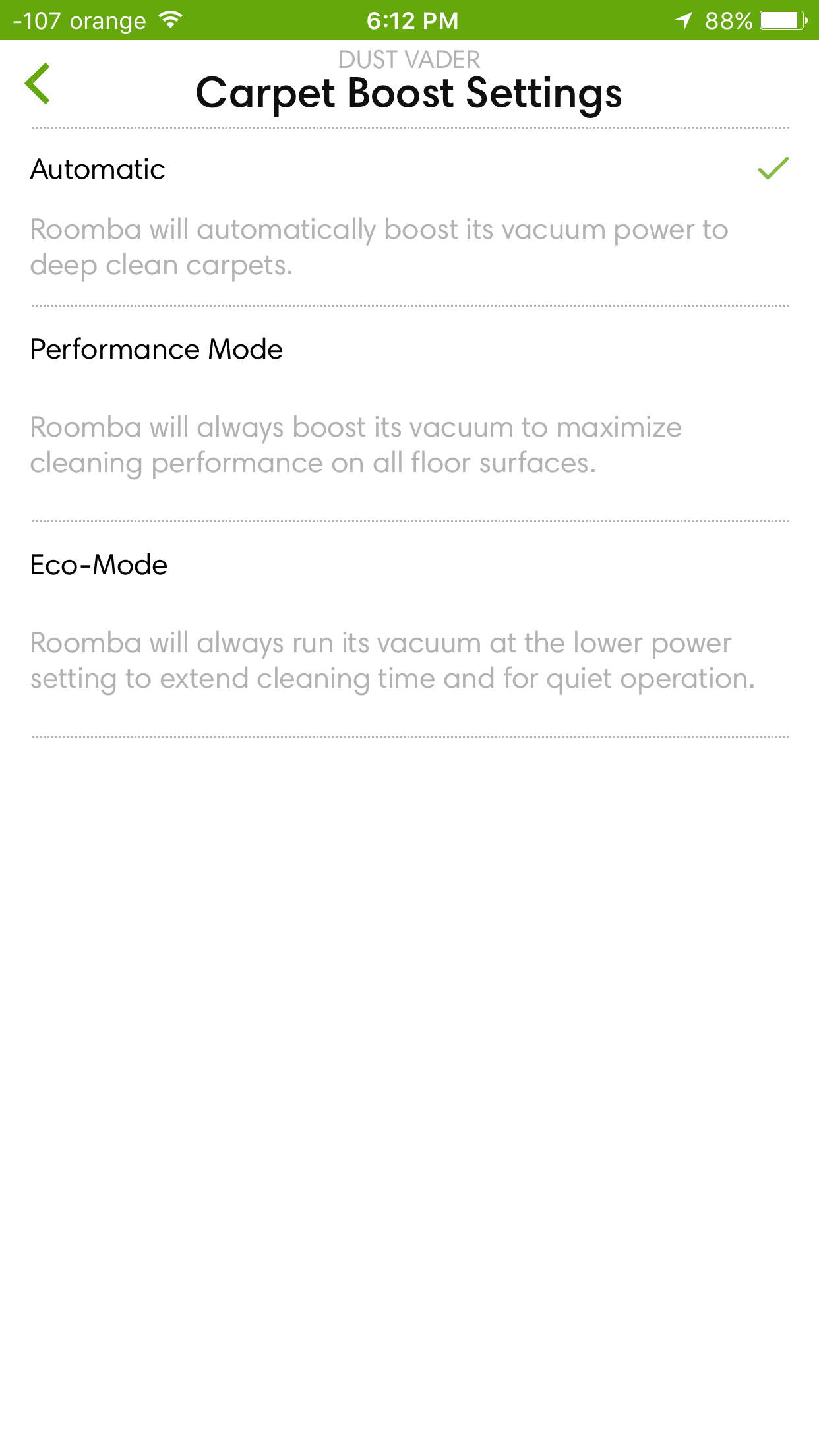Screen dimensions: 819x1456
Task: Go back from Carpet Boost Settings
Action: [38, 84]
